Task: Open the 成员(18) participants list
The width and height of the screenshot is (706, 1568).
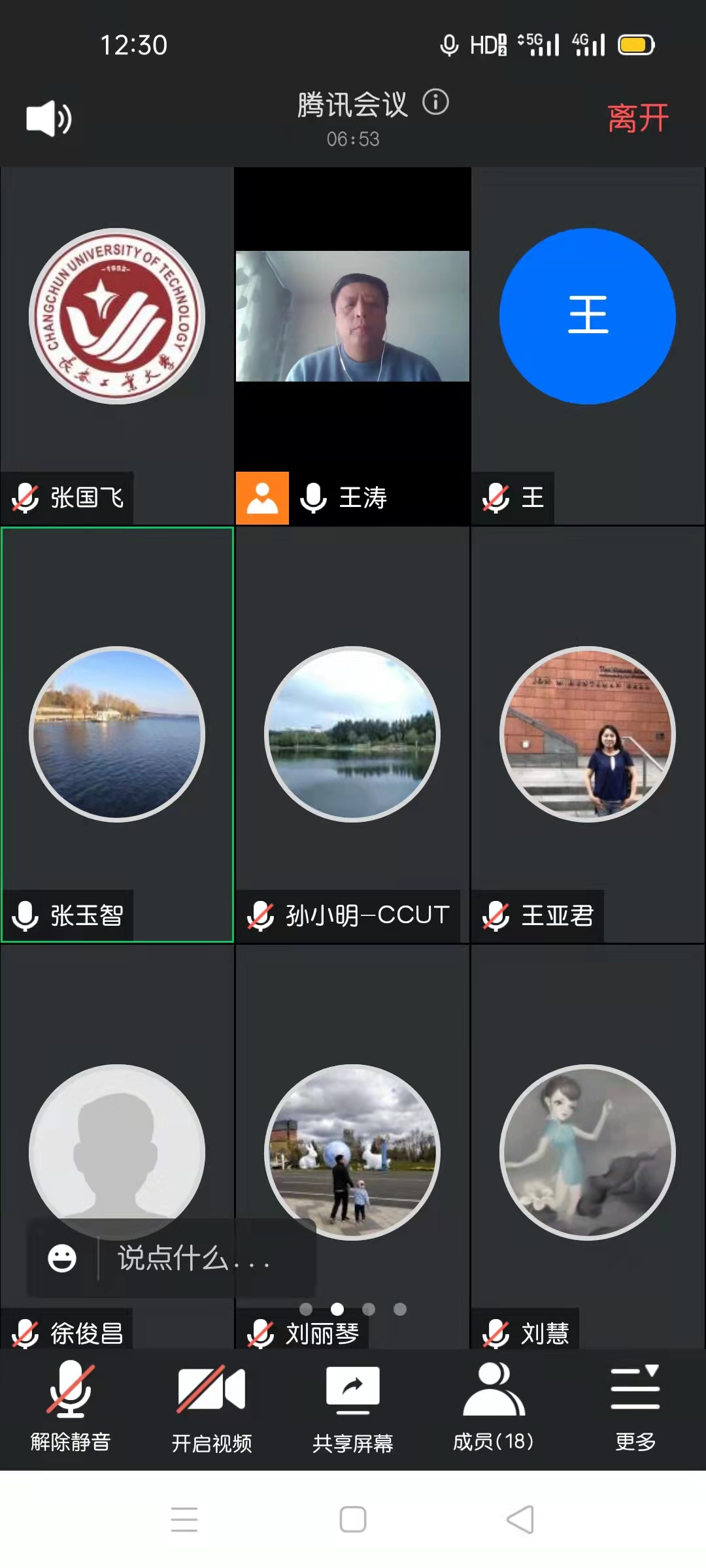Action: [494, 1406]
